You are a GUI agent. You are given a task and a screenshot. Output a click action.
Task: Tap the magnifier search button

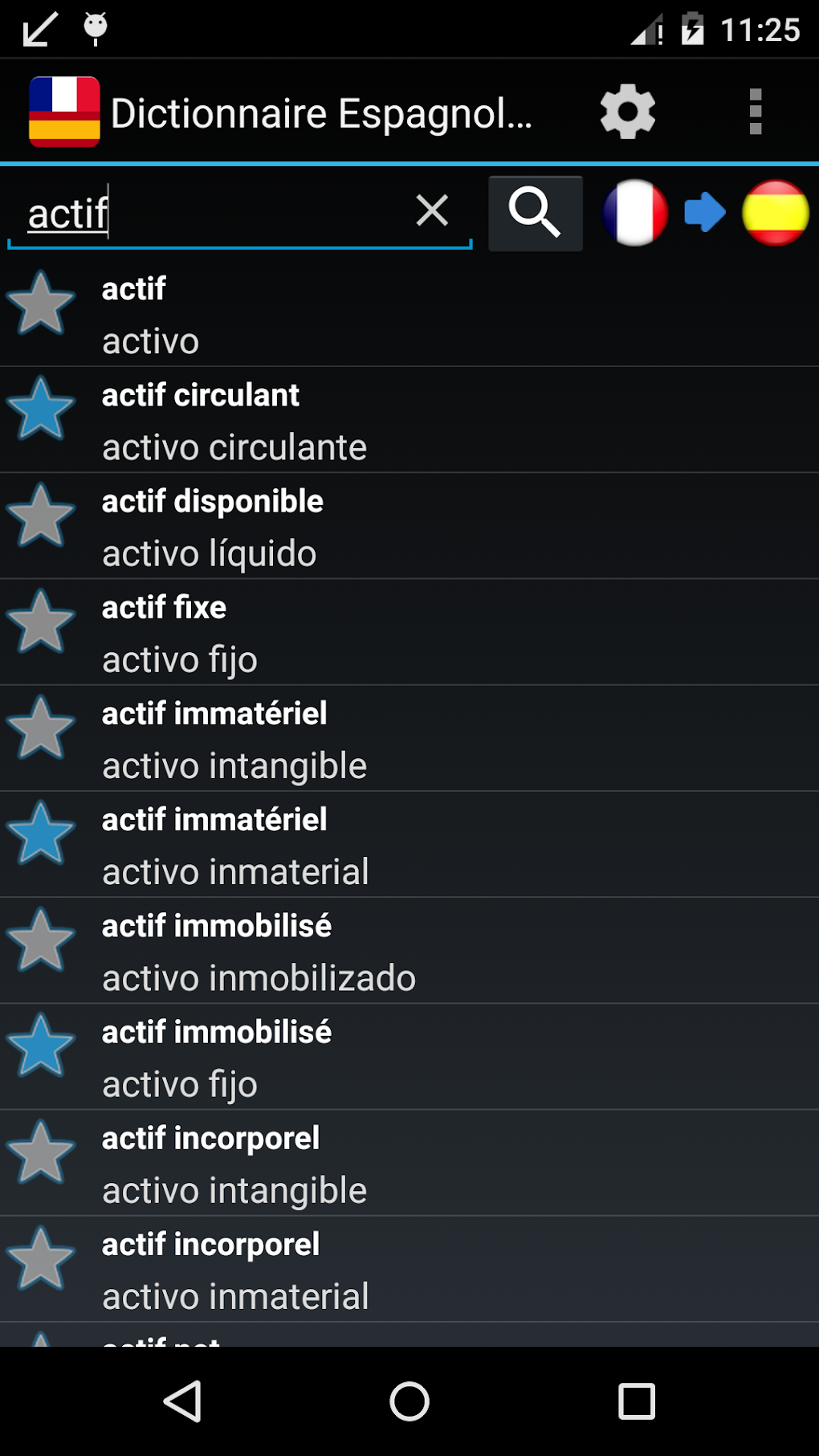(x=535, y=213)
